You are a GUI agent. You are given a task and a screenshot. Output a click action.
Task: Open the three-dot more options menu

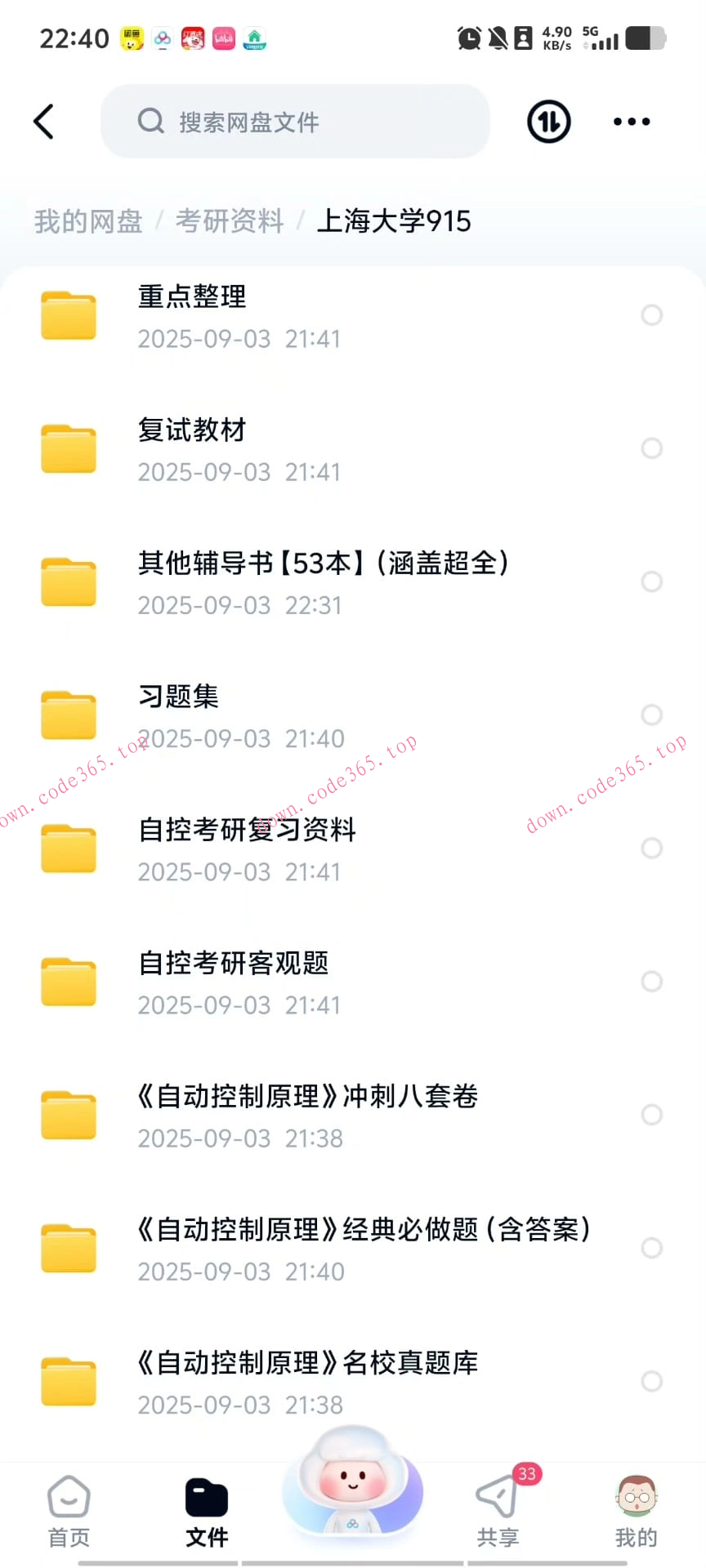pos(631,121)
